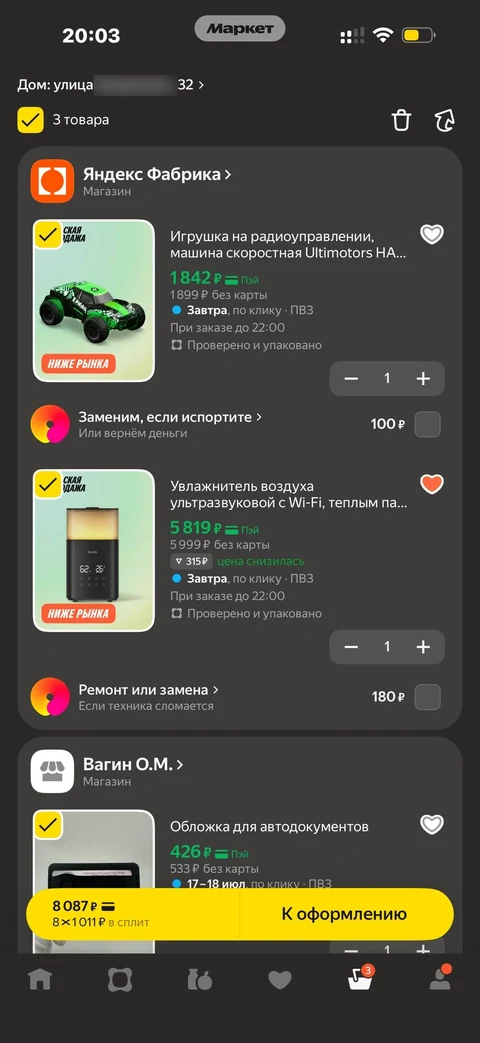Open the favorites heart tab
Viewport: 480px width, 1043px height.
[x=280, y=980]
